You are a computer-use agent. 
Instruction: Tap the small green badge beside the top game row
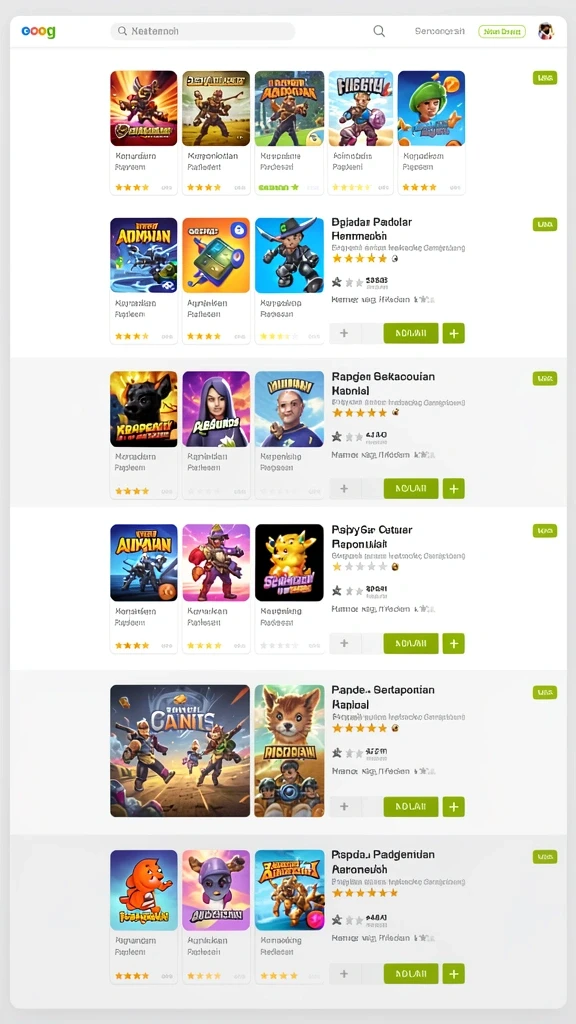pos(545,78)
